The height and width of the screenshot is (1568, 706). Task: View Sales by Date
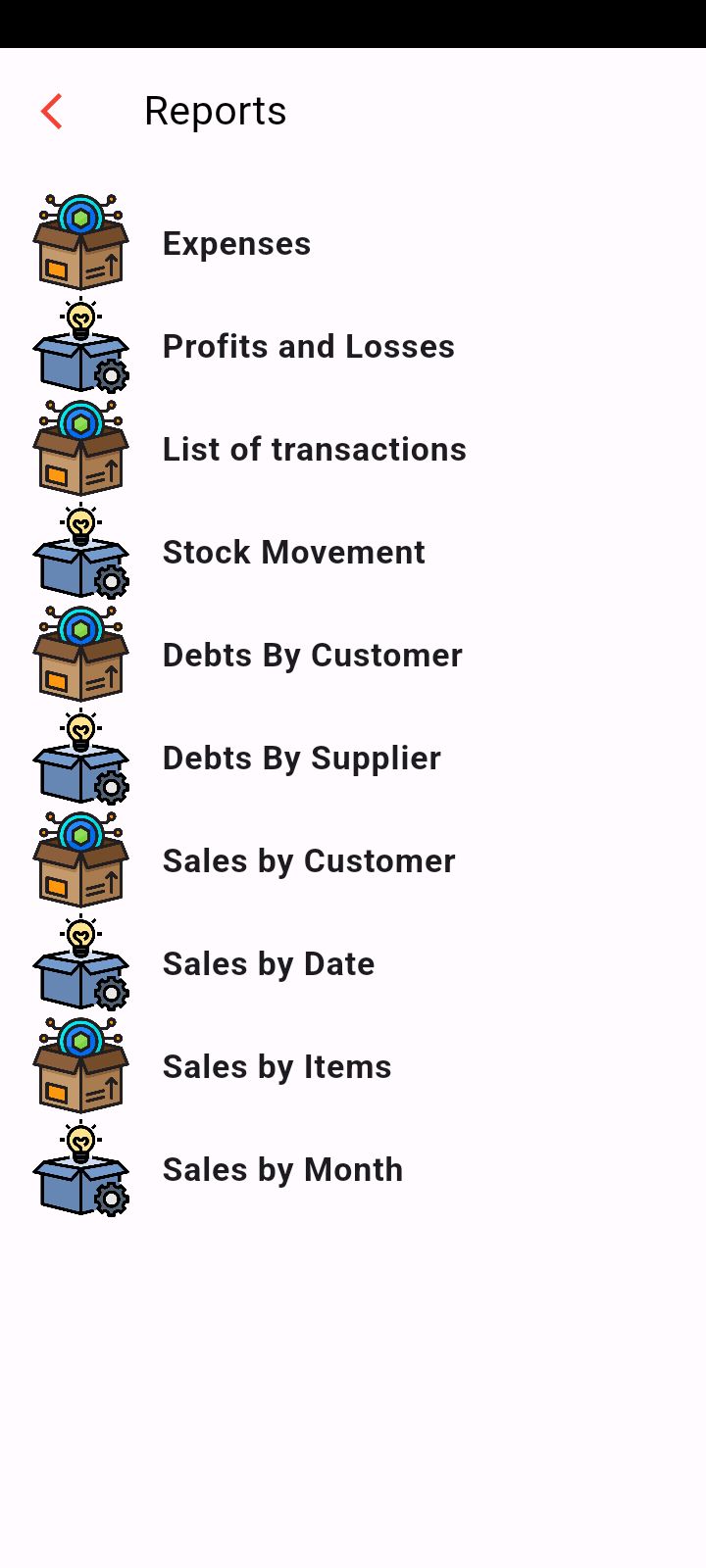coord(268,963)
